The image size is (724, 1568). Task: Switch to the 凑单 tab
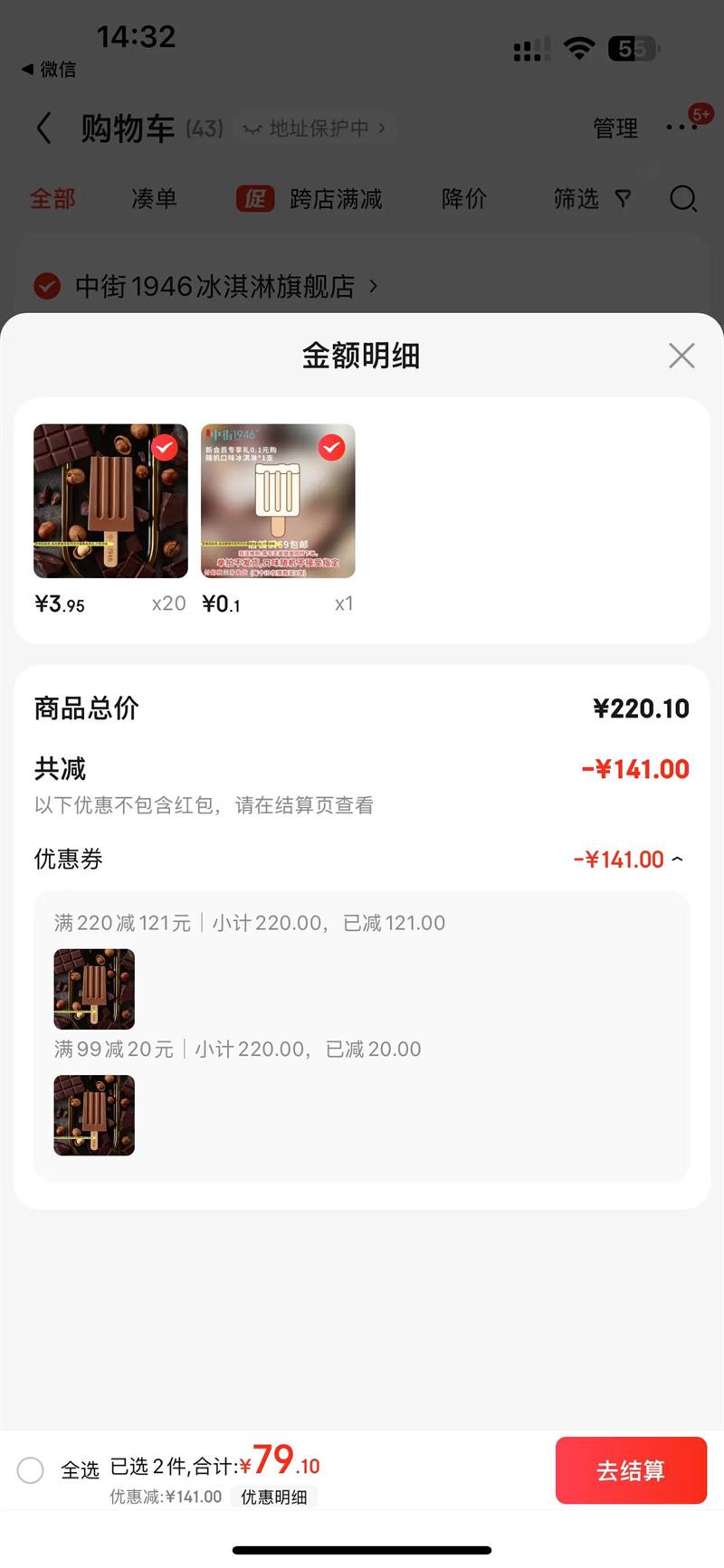tap(154, 198)
